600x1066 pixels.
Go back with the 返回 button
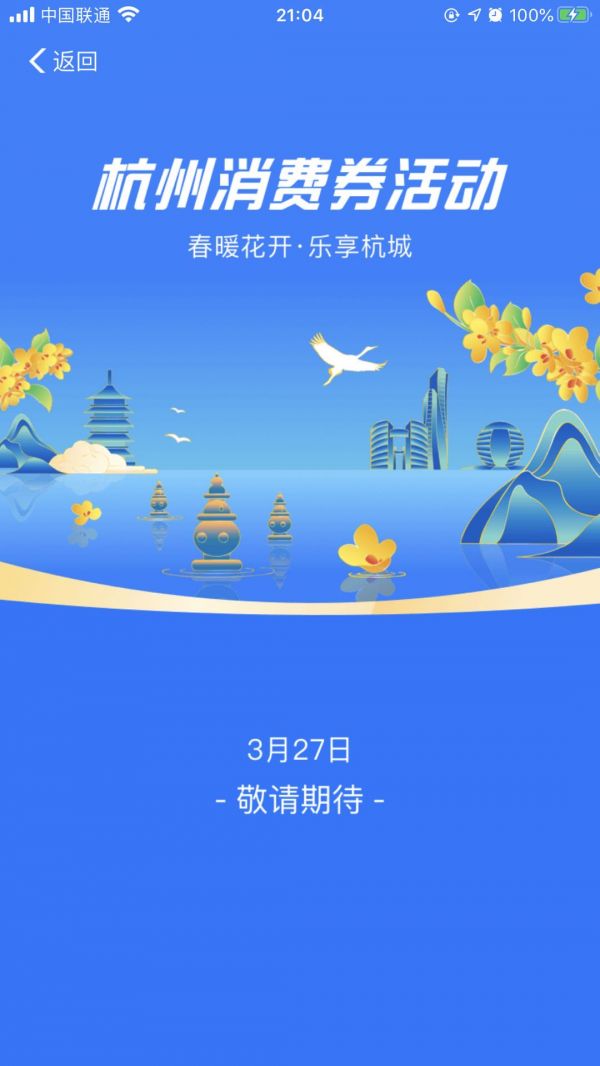point(63,61)
